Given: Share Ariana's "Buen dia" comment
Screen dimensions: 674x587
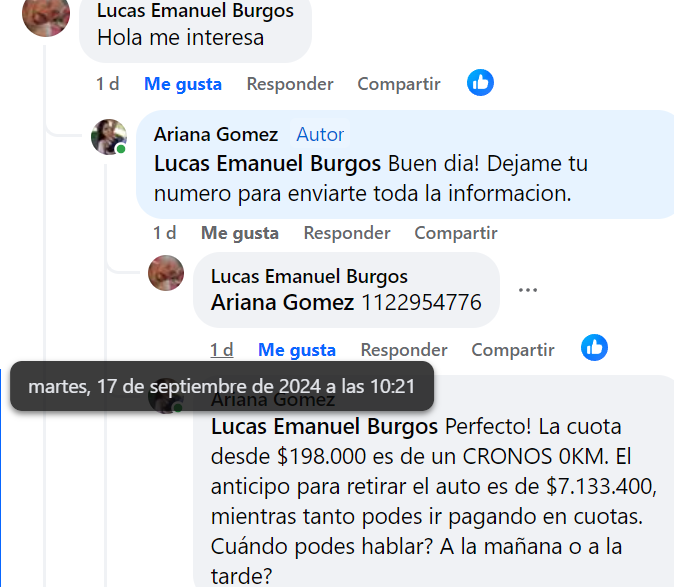Looking at the screenshot, I should pos(456,233).
